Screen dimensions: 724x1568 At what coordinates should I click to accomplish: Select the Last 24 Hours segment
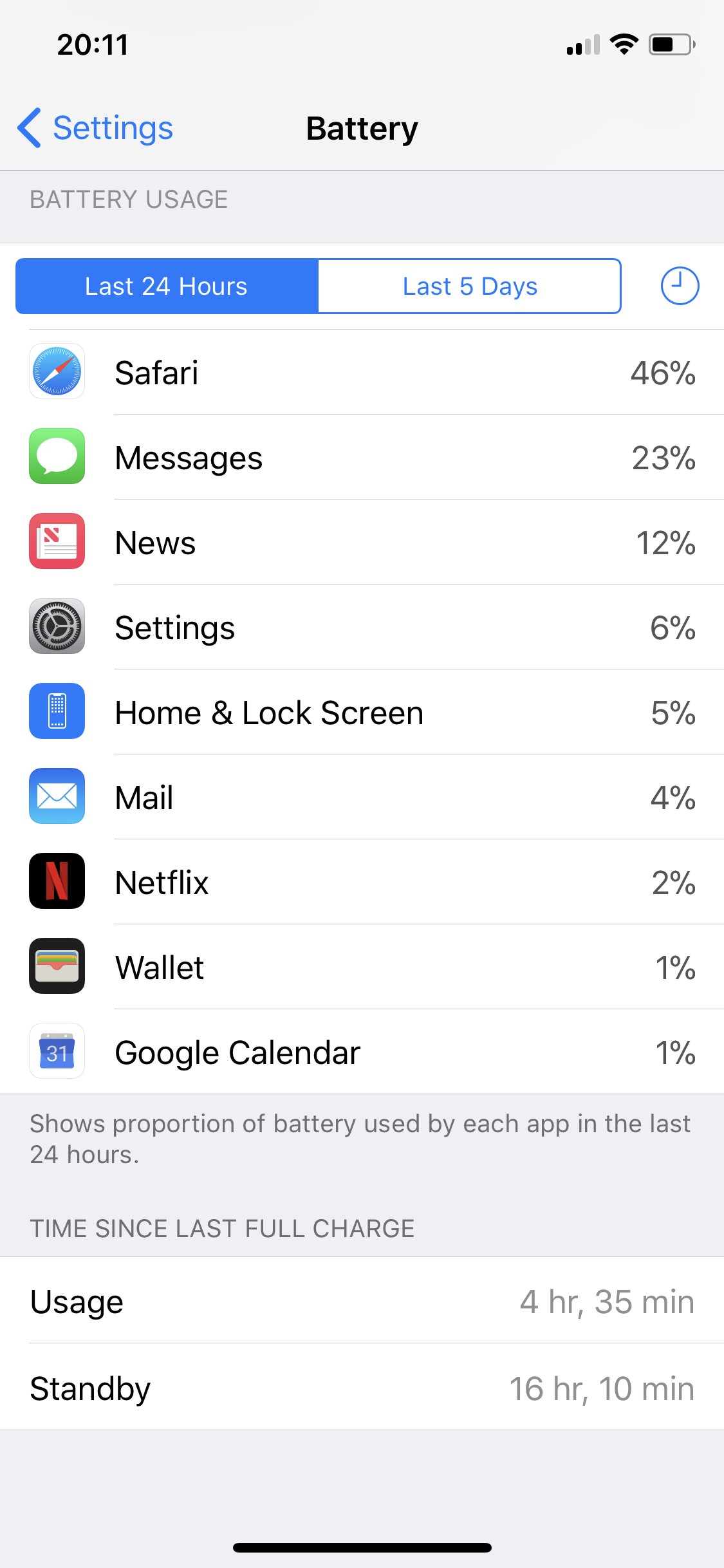pos(167,286)
